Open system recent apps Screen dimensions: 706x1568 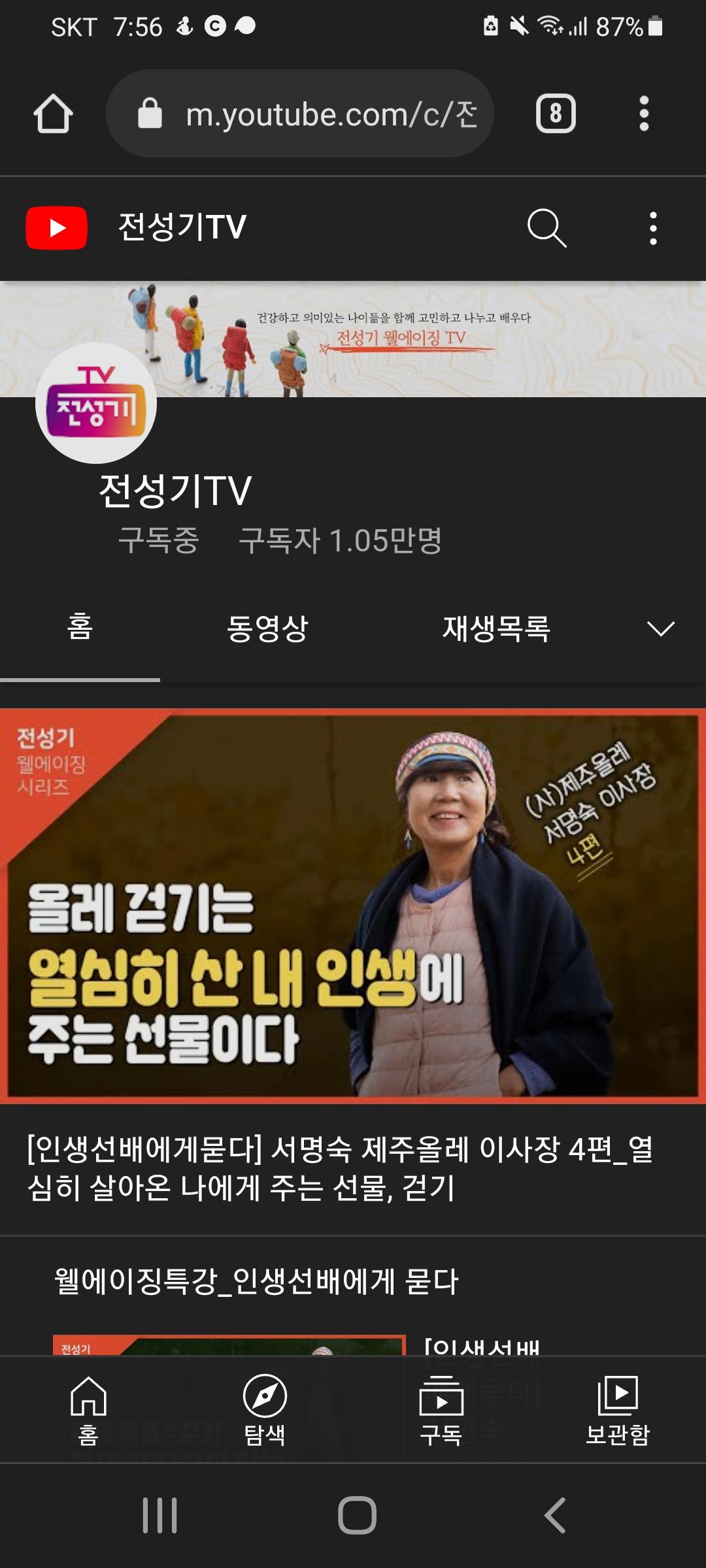160,1516
